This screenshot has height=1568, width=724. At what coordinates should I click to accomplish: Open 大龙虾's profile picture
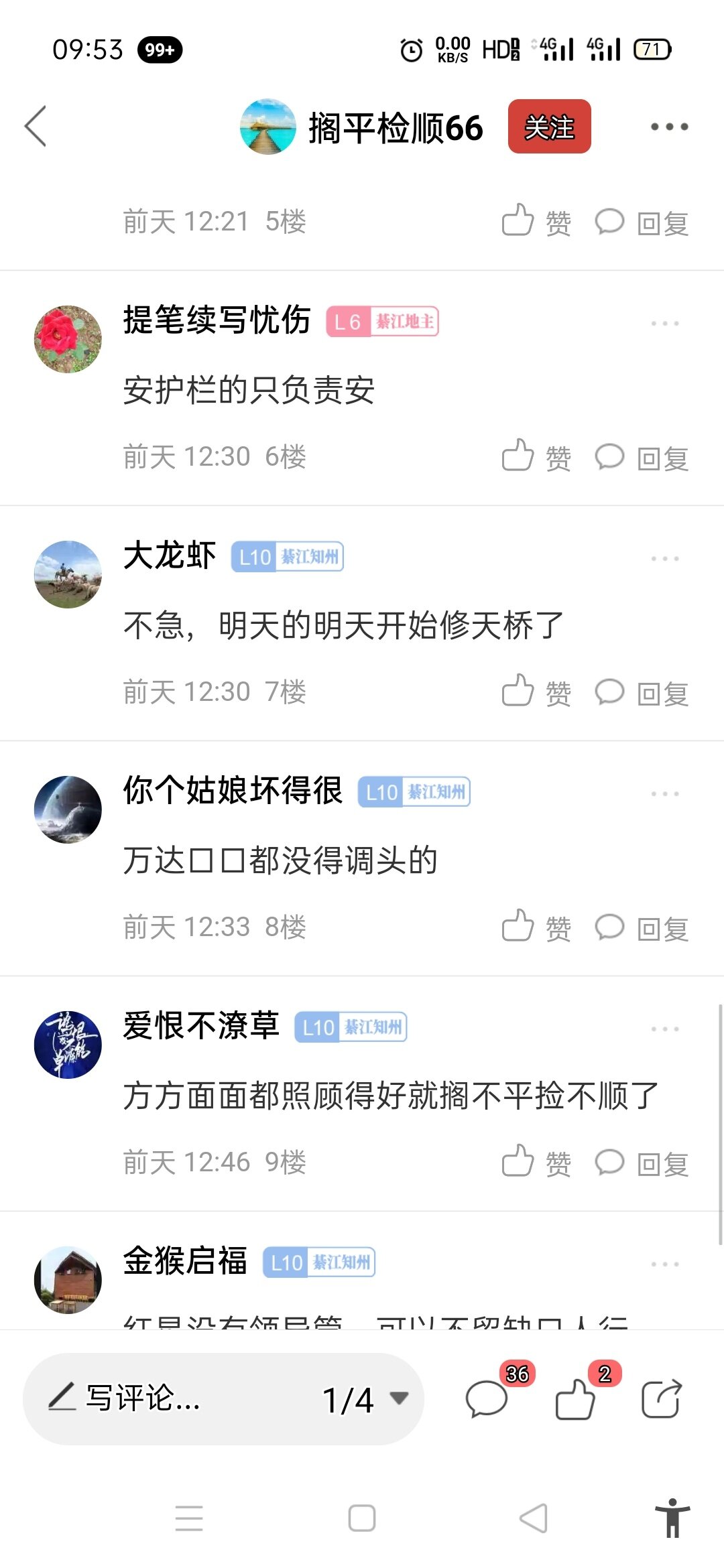tap(68, 574)
